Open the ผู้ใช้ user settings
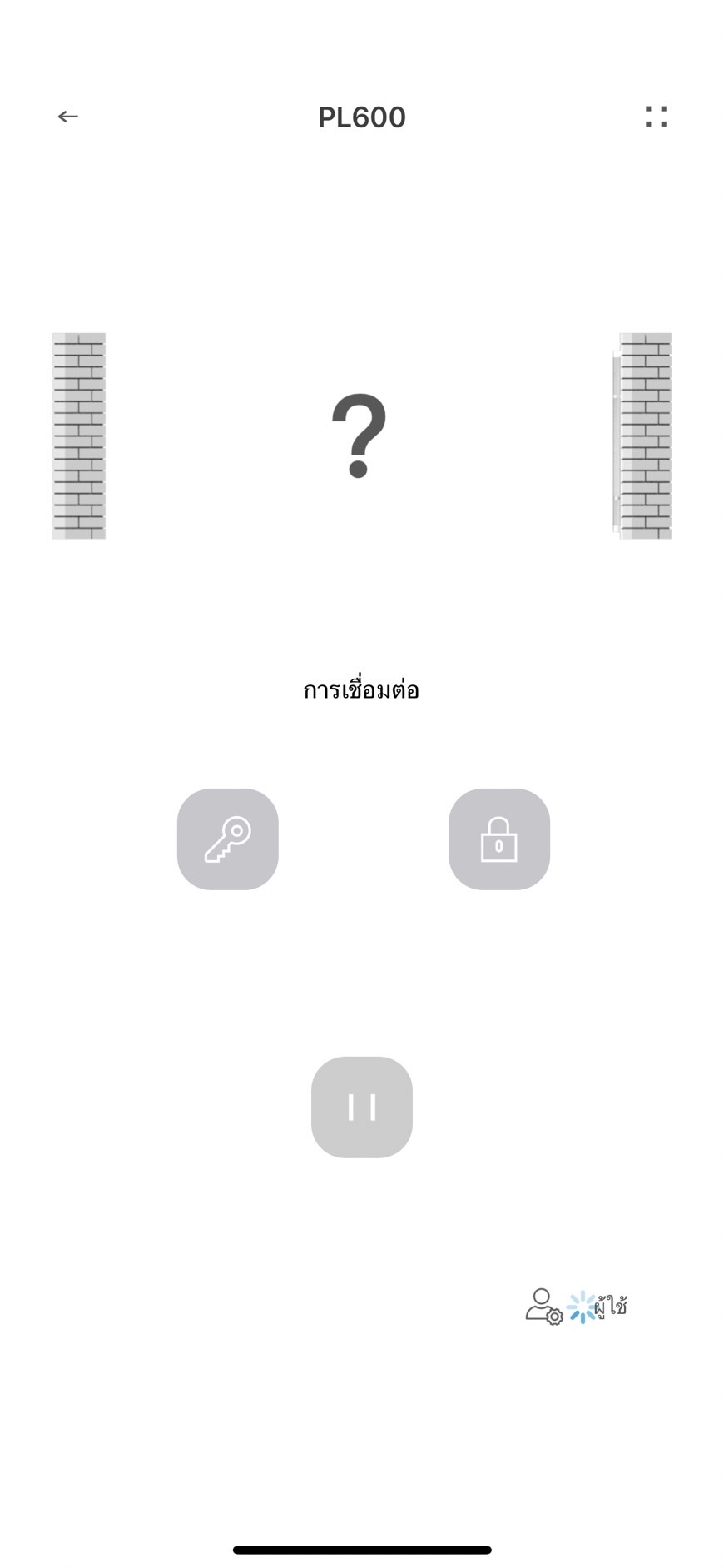 click(x=576, y=1306)
